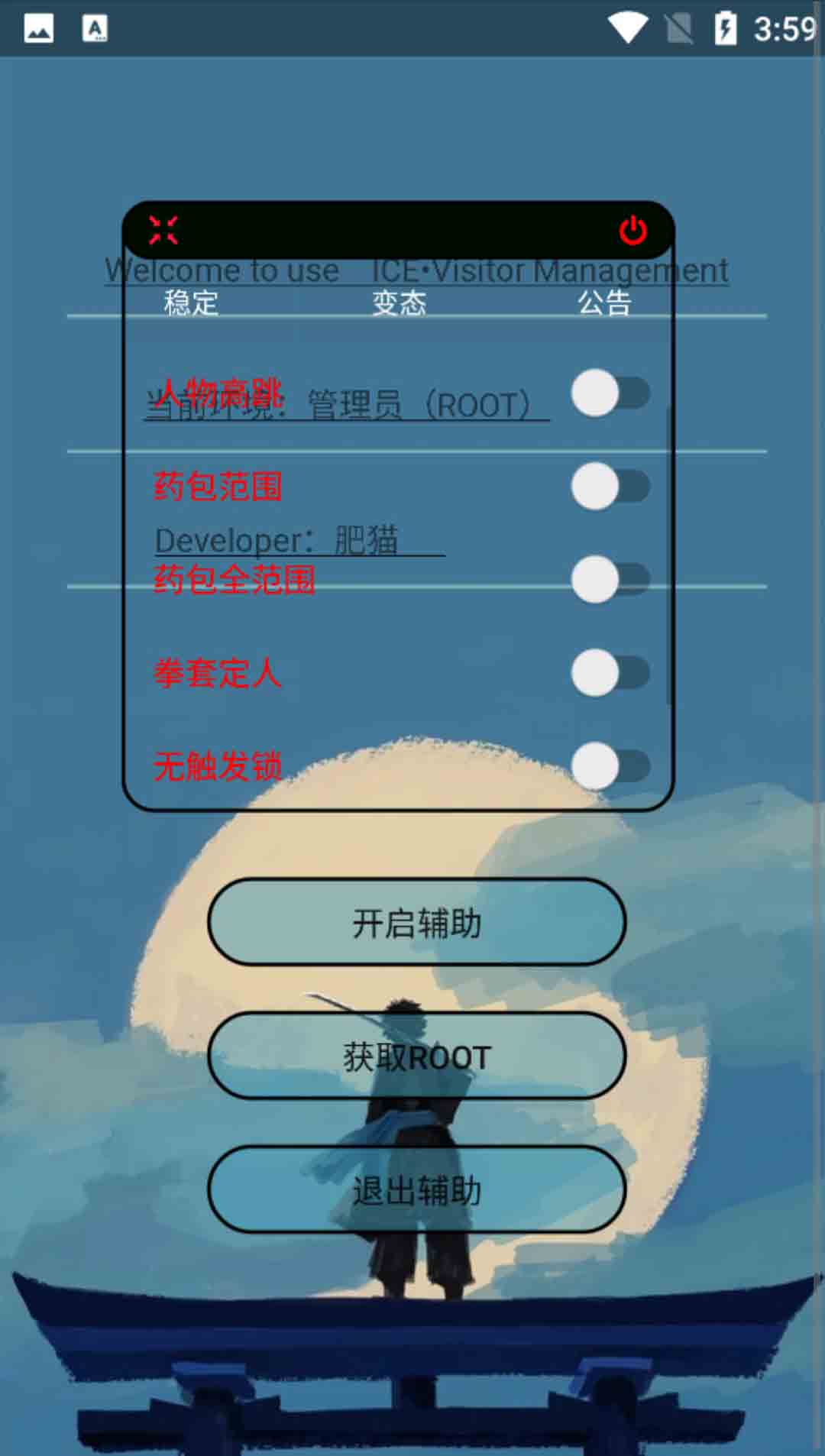Enable the 药包范围 switch
Image resolution: width=825 pixels, height=1456 pixels.
pyautogui.click(x=610, y=486)
